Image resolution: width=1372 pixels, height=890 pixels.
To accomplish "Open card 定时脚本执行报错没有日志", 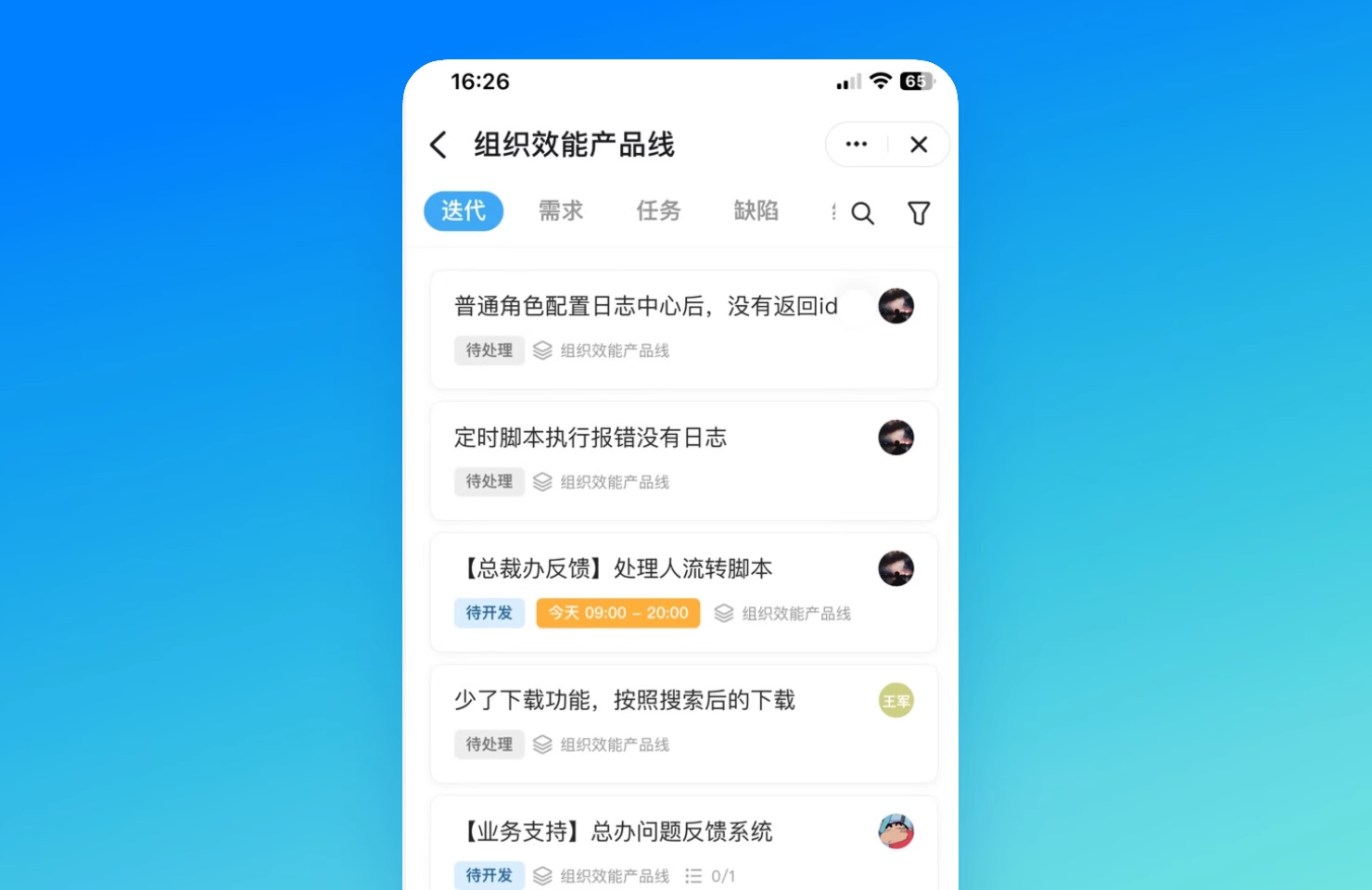I will [x=591, y=438].
